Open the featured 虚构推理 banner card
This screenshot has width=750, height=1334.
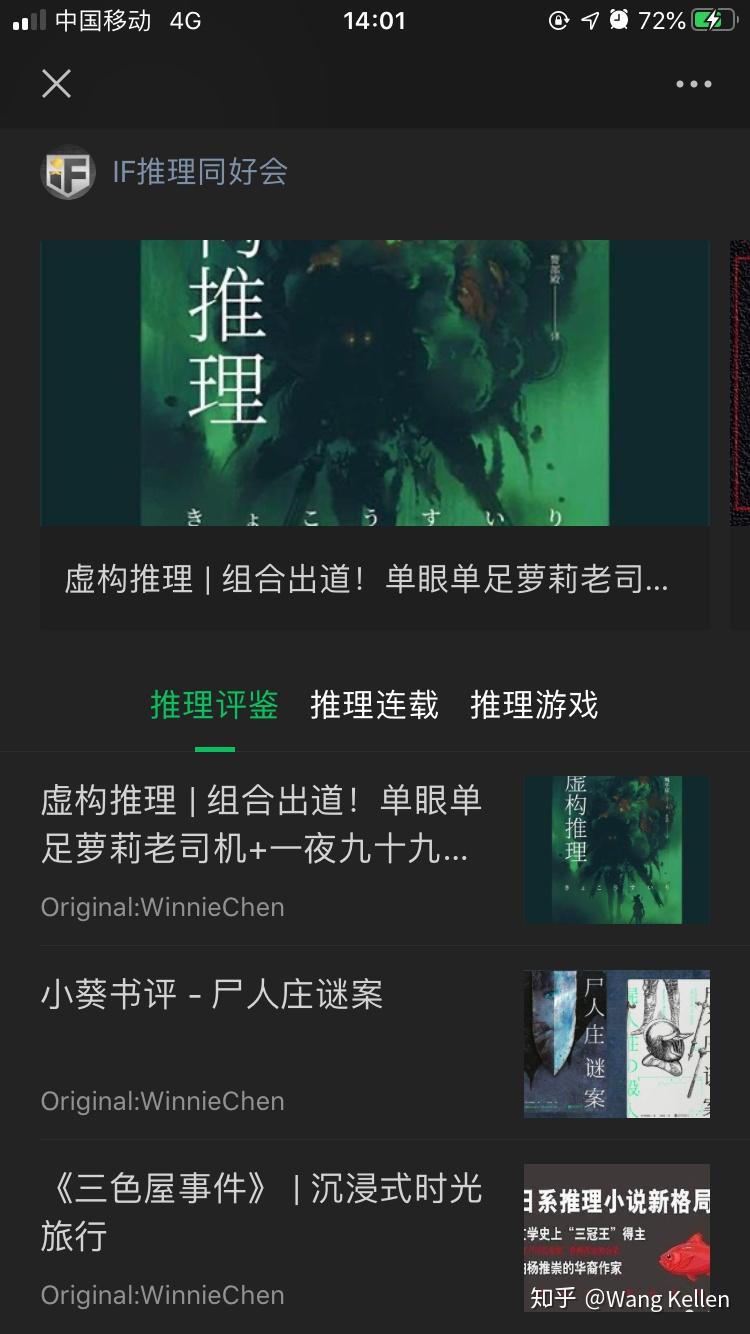coord(374,432)
